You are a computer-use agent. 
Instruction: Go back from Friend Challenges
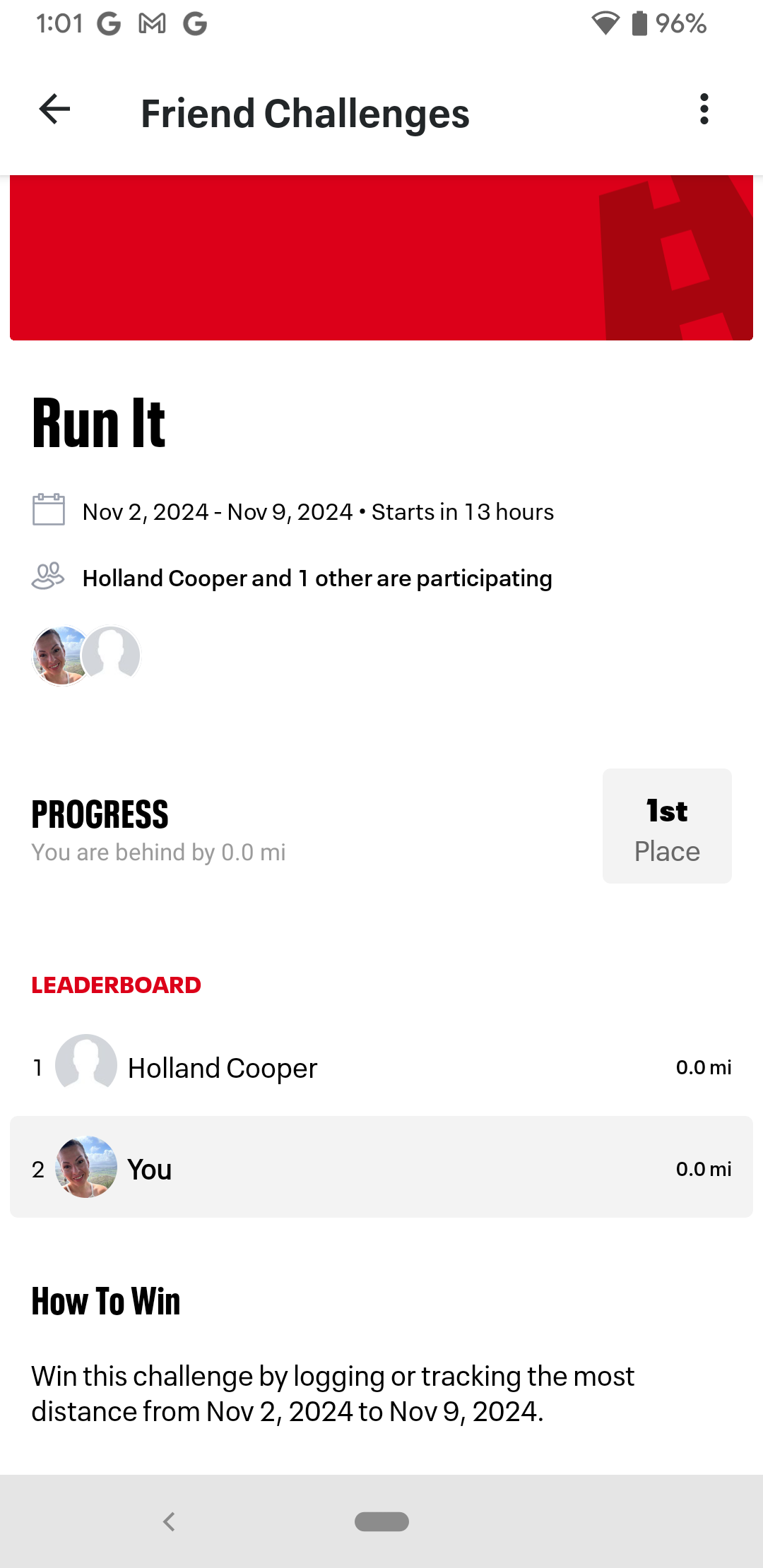click(x=54, y=109)
